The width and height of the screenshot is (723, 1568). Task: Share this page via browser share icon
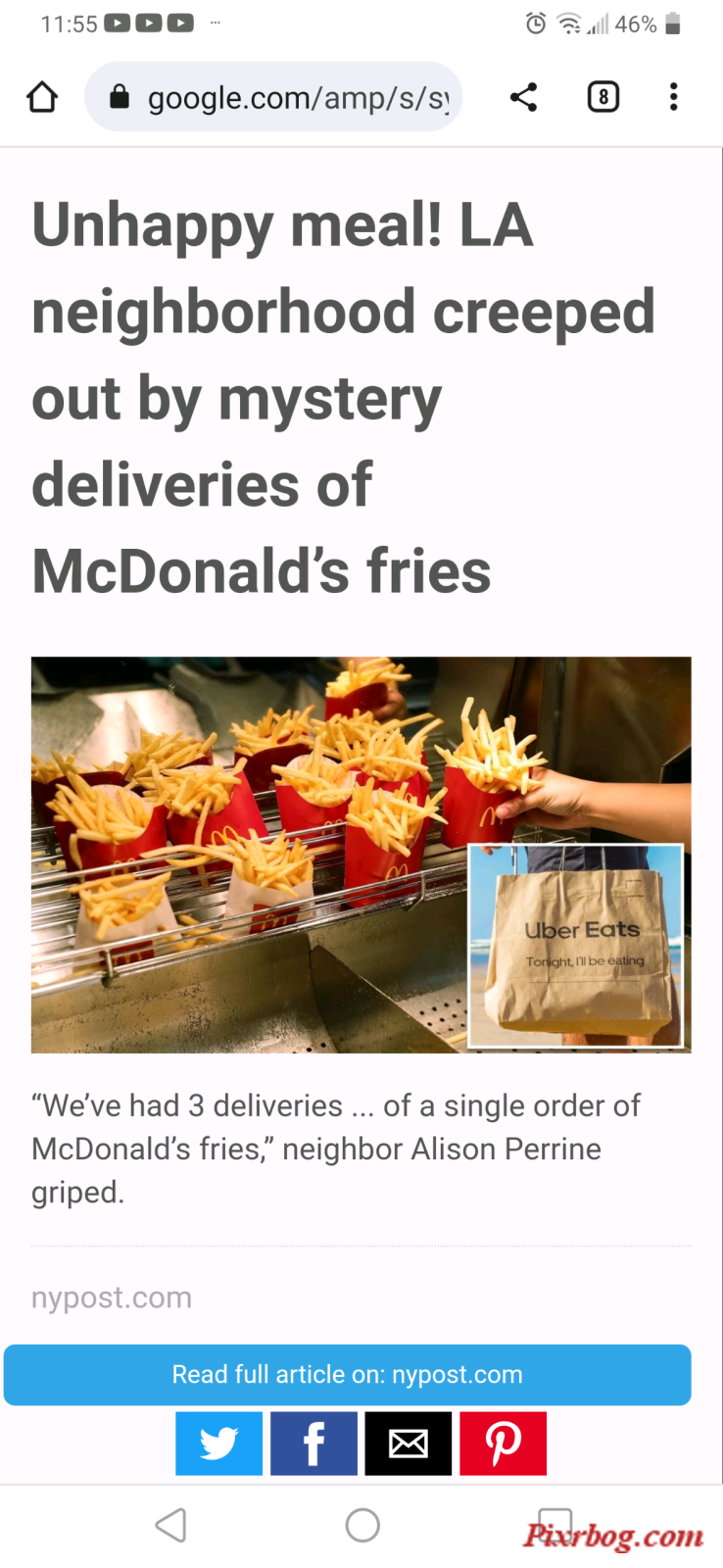coord(524,97)
